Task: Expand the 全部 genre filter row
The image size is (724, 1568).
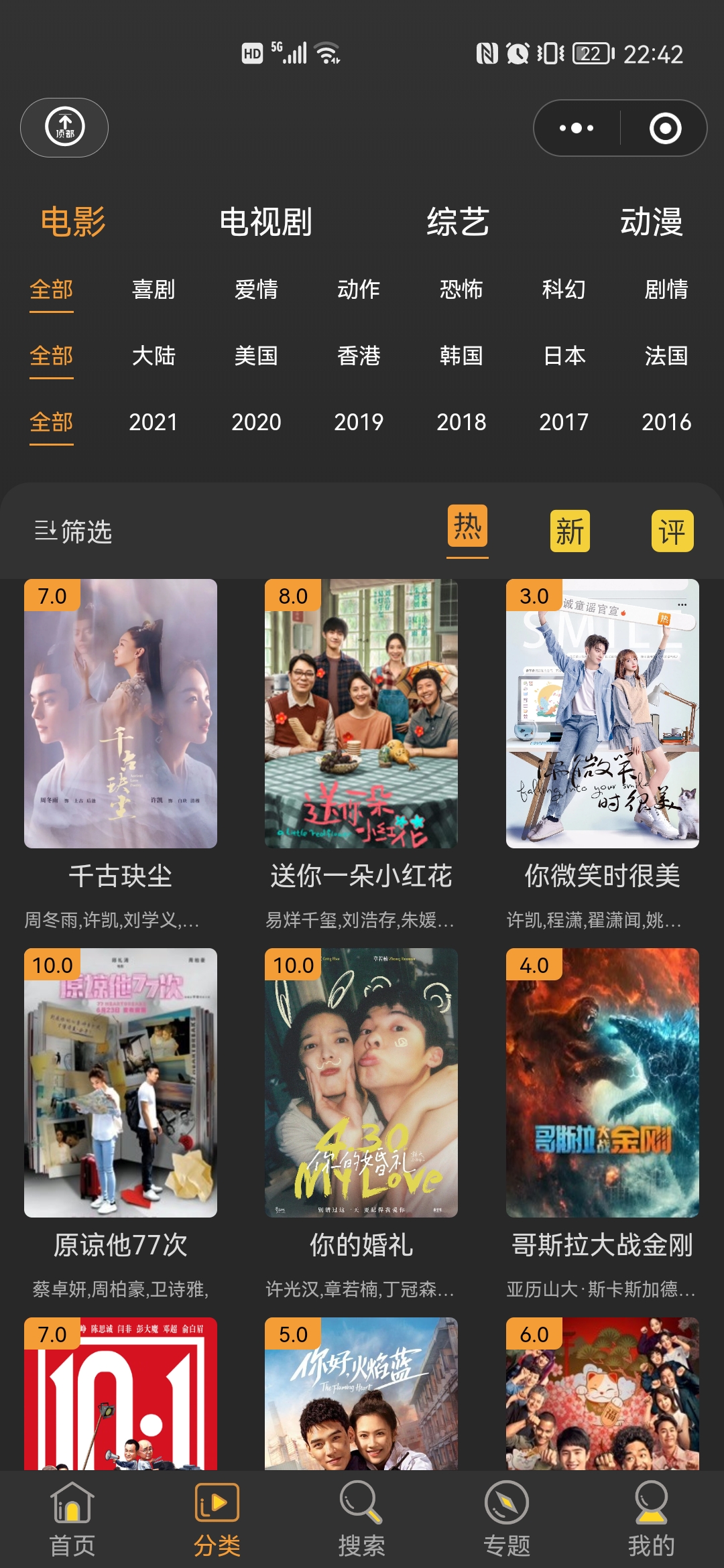Action: [52, 291]
